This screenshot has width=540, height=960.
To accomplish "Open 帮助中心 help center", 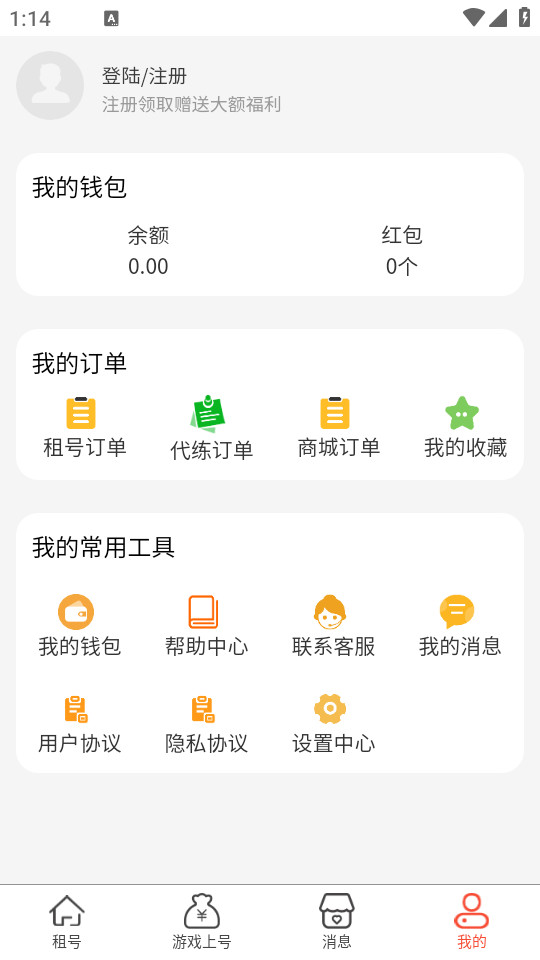I will coord(206,626).
